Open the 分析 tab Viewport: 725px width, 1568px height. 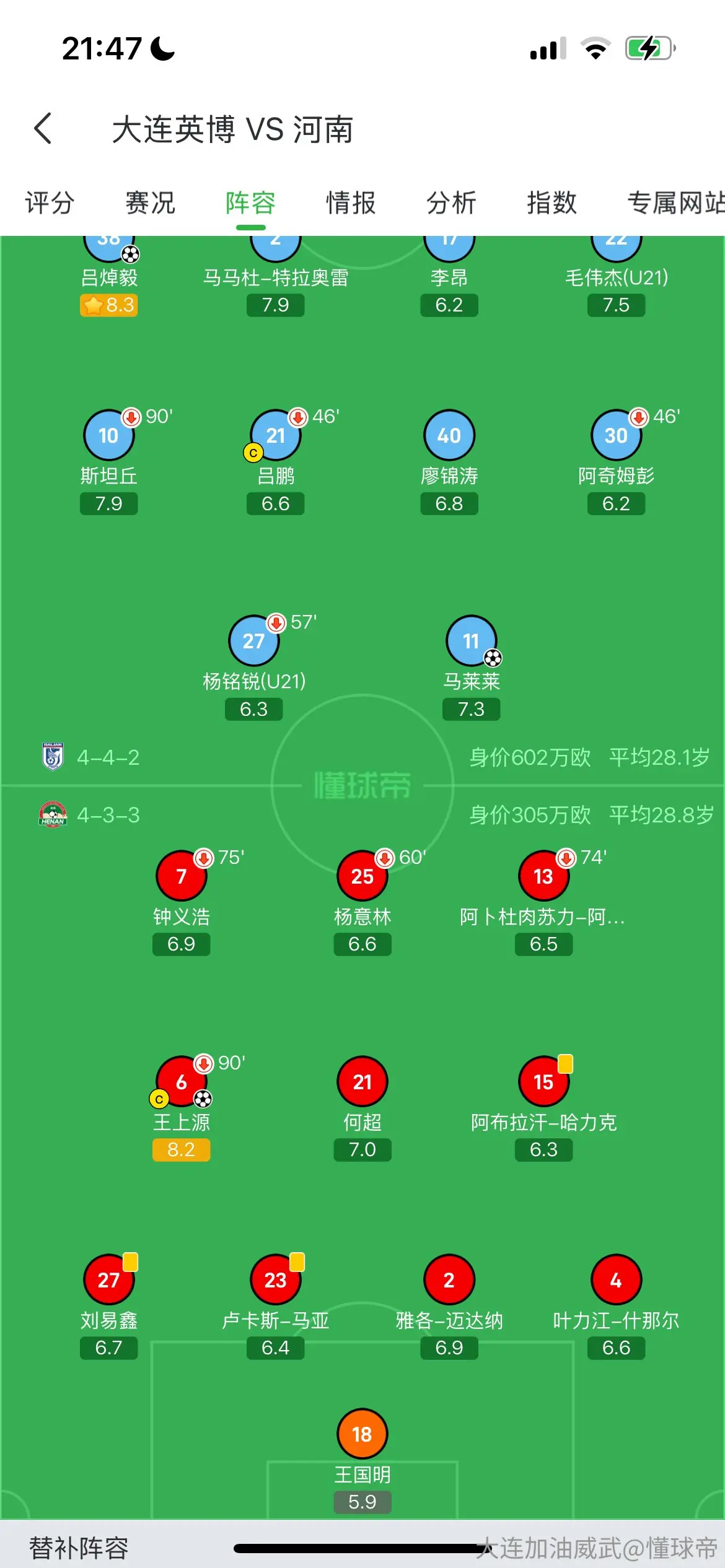click(451, 203)
